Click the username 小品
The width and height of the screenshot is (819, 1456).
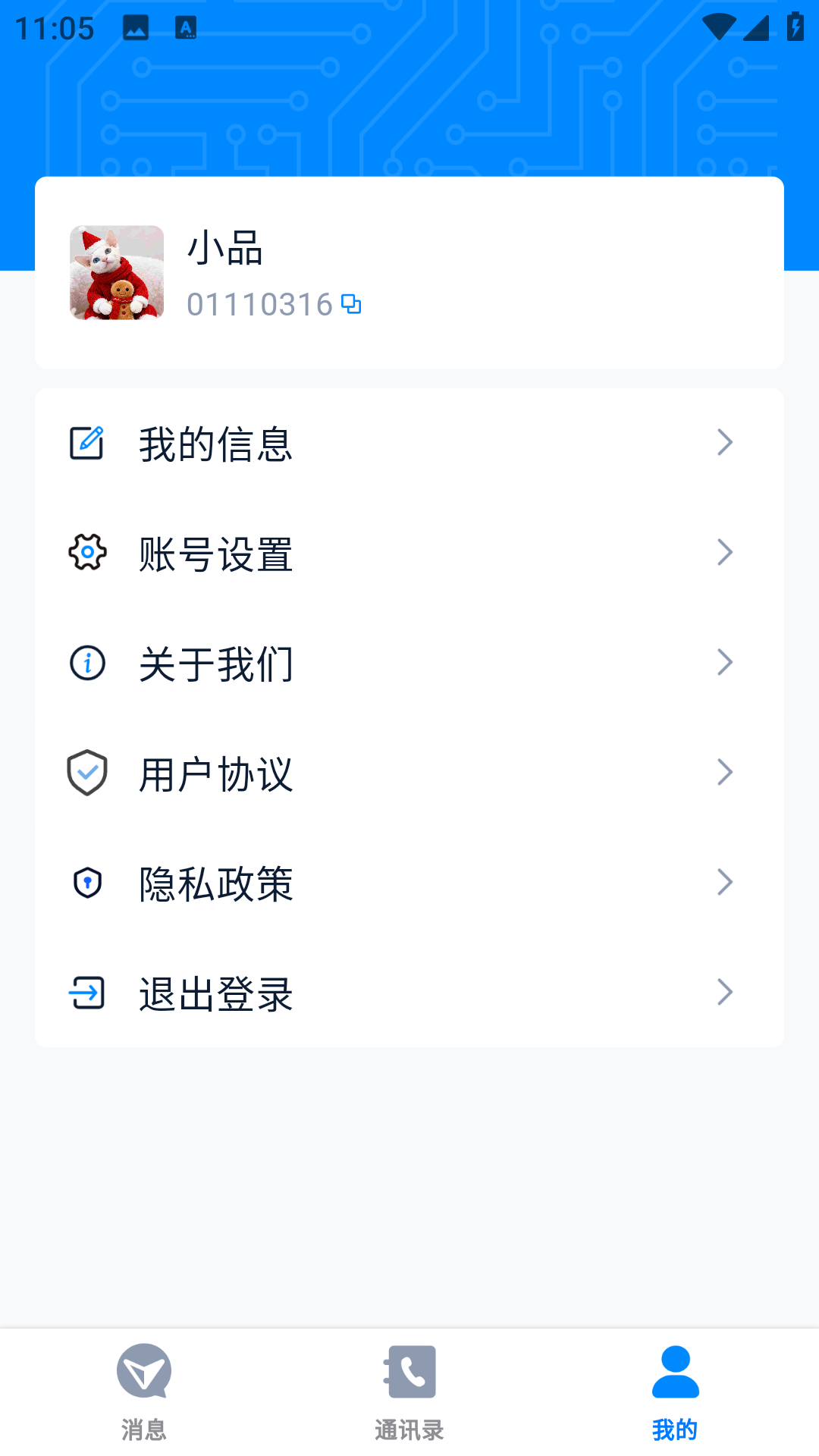[224, 249]
